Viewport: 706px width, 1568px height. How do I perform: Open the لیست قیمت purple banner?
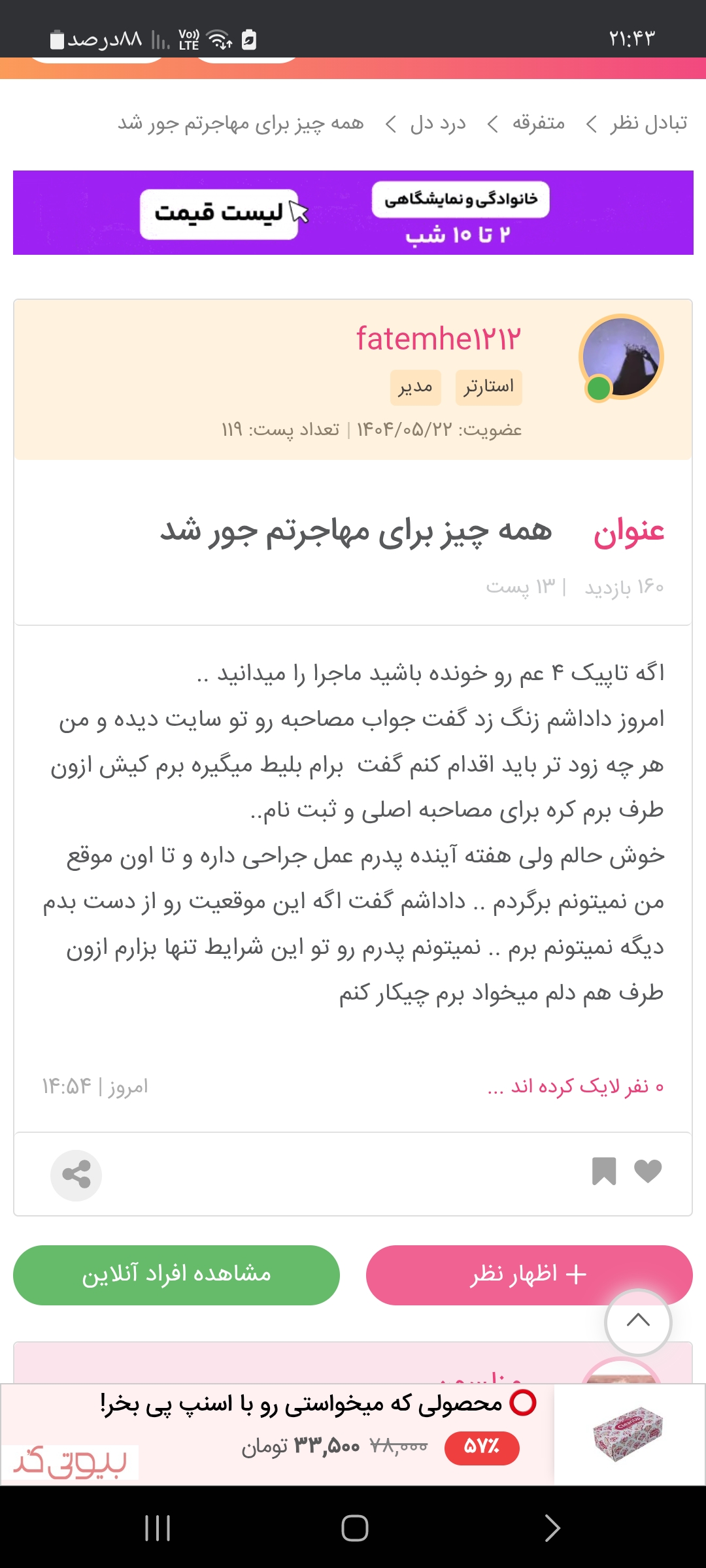point(353,213)
